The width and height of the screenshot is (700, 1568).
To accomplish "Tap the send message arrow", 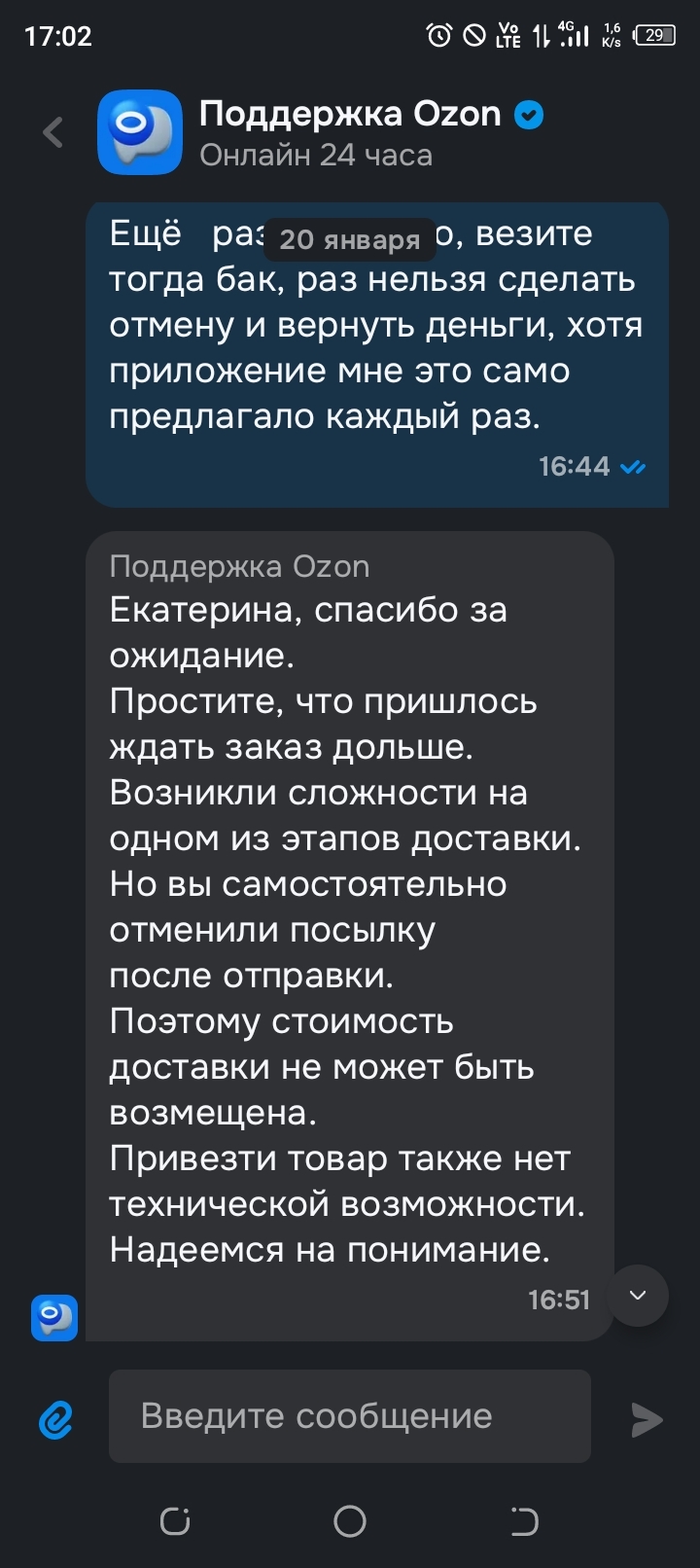I will (646, 1419).
